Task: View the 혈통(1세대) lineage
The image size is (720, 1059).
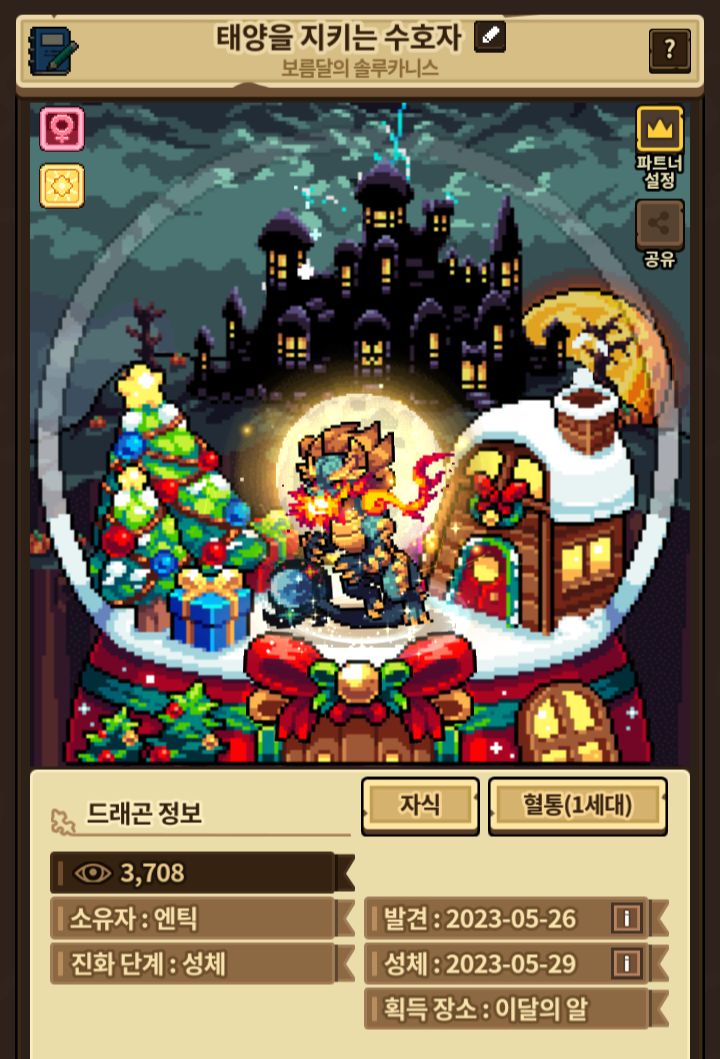Action: tap(577, 805)
